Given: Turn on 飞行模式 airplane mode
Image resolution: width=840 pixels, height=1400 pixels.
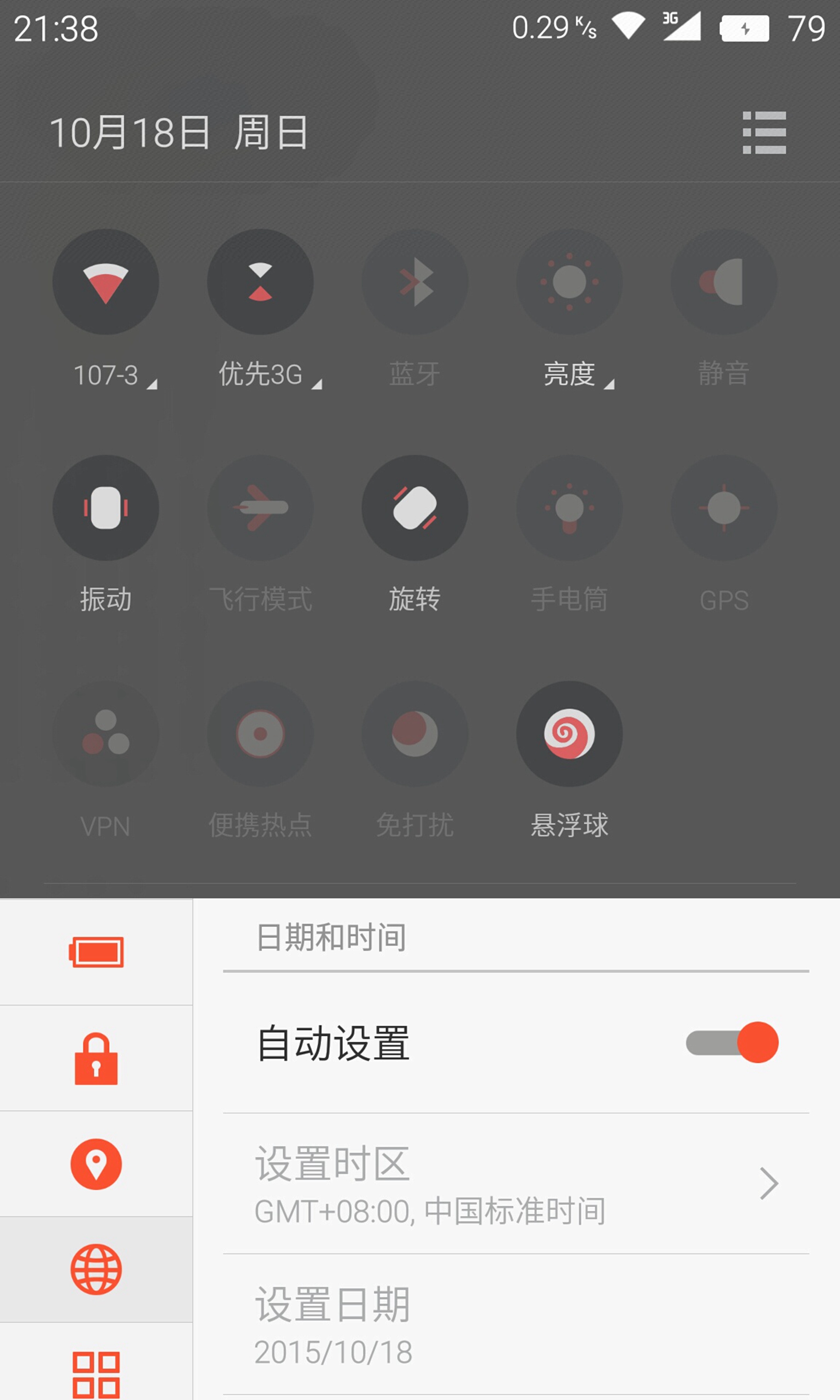Looking at the screenshot, I should (x=260, y=507).
